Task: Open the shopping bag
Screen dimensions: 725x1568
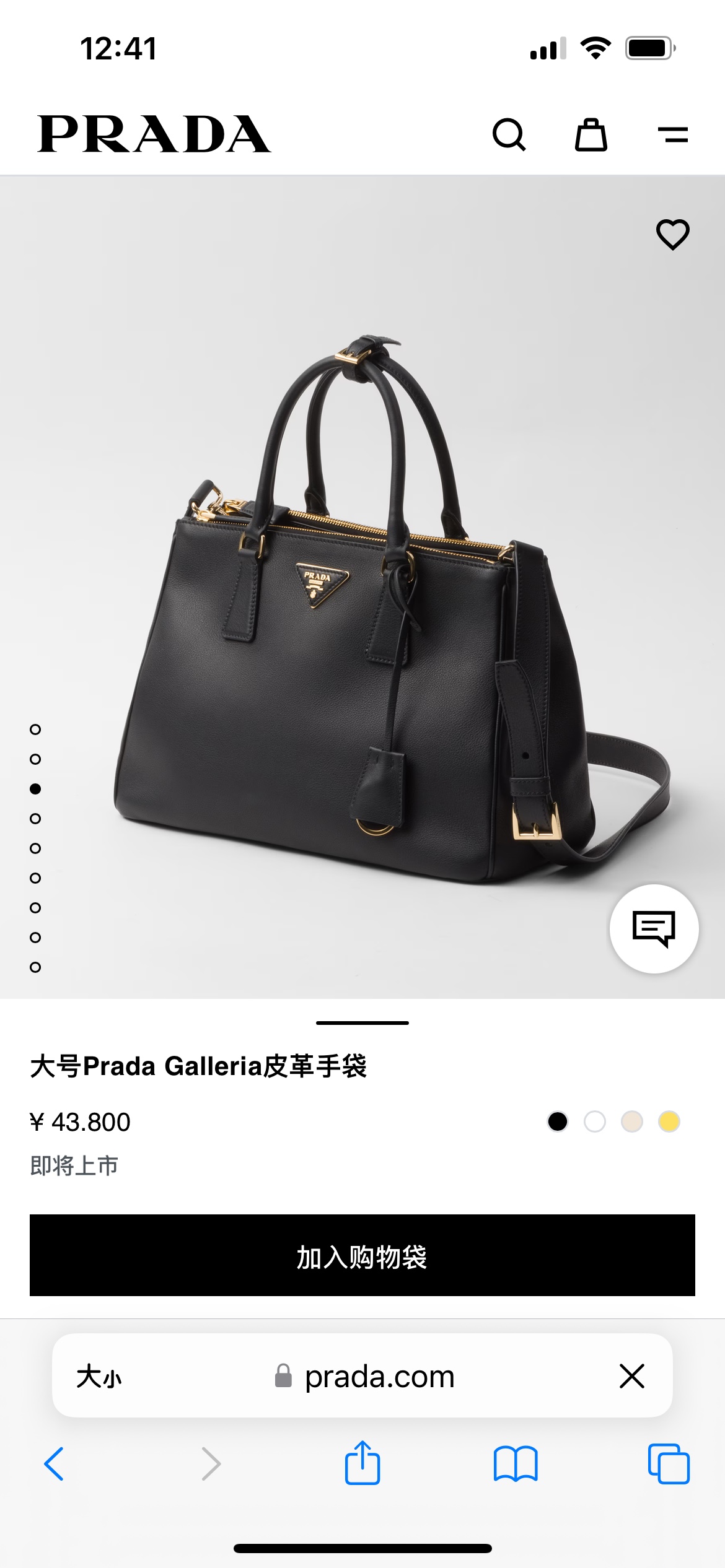Action: tap(591, 134)
